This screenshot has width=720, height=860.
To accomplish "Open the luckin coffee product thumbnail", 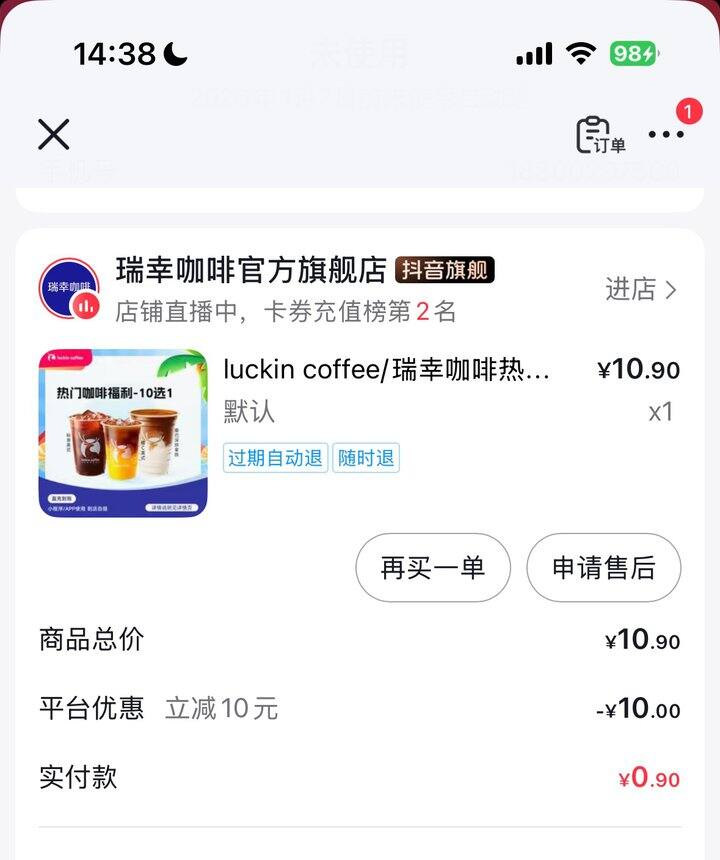I will (123, 433).
